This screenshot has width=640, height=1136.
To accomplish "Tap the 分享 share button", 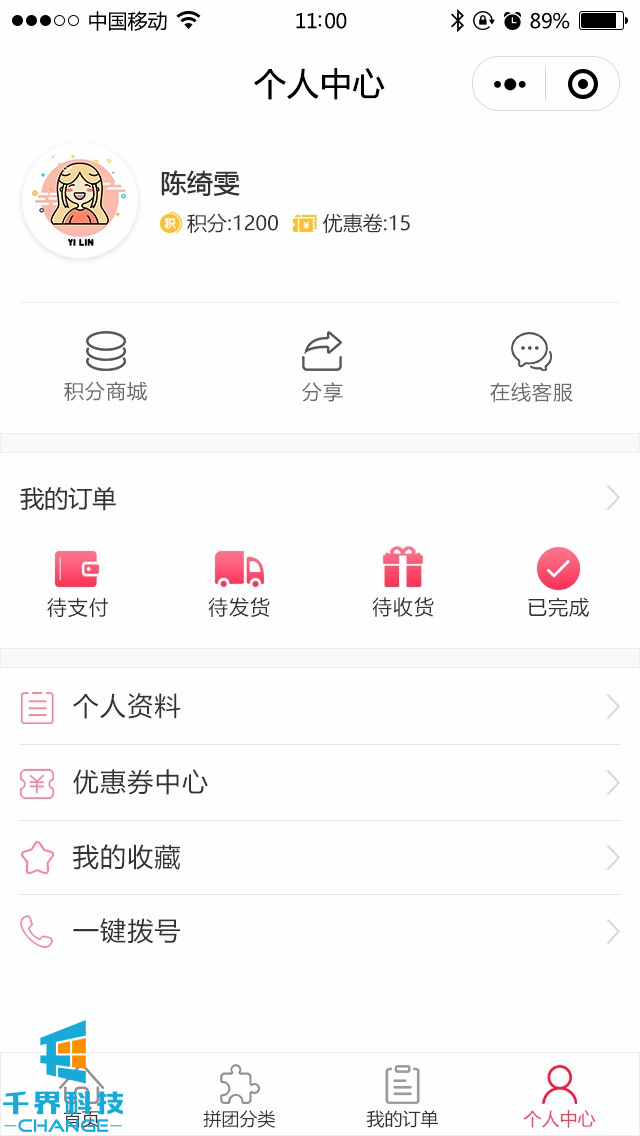I will [322, 367].
